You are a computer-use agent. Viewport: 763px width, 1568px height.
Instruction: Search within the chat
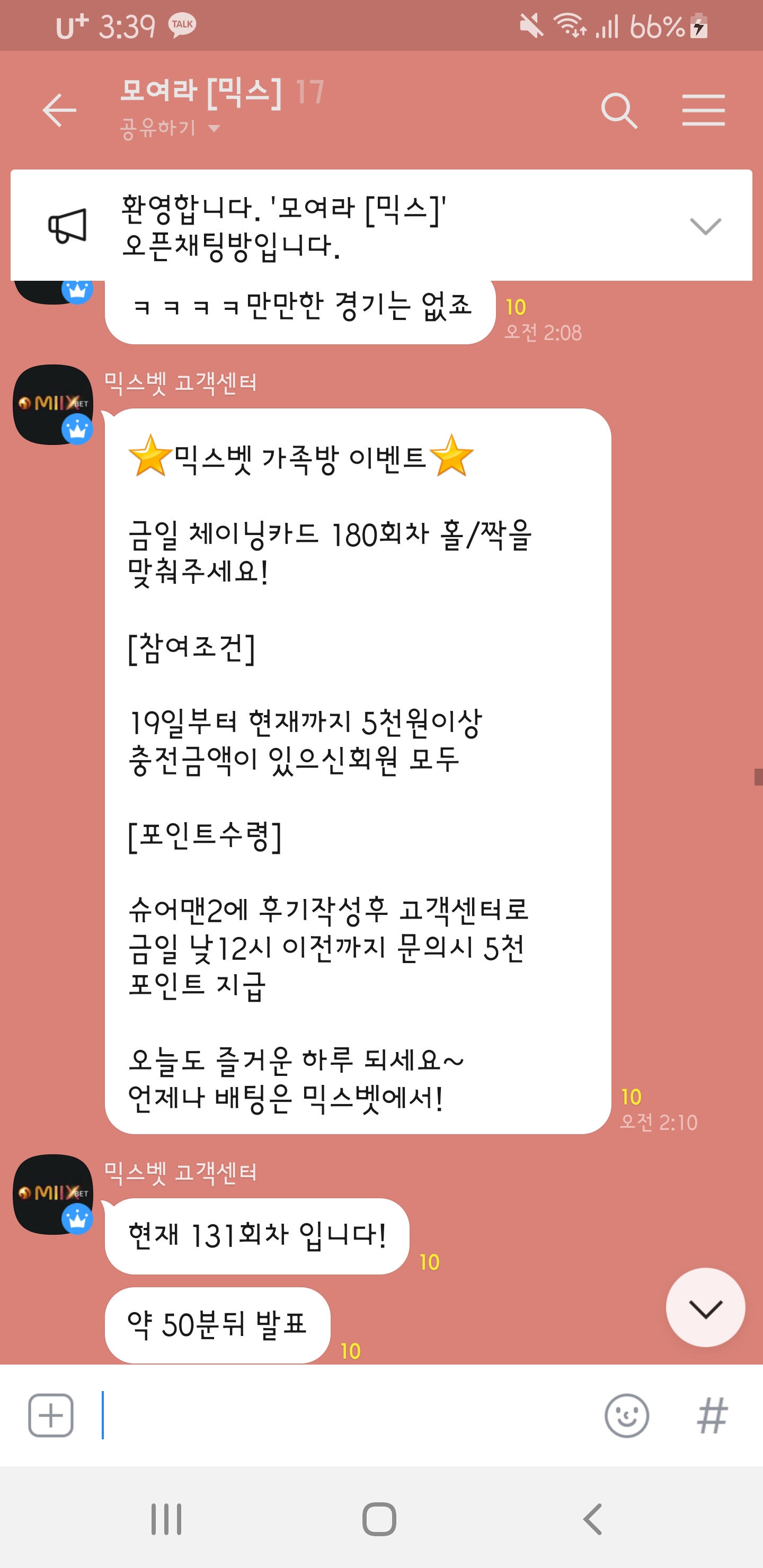point(619,110)
